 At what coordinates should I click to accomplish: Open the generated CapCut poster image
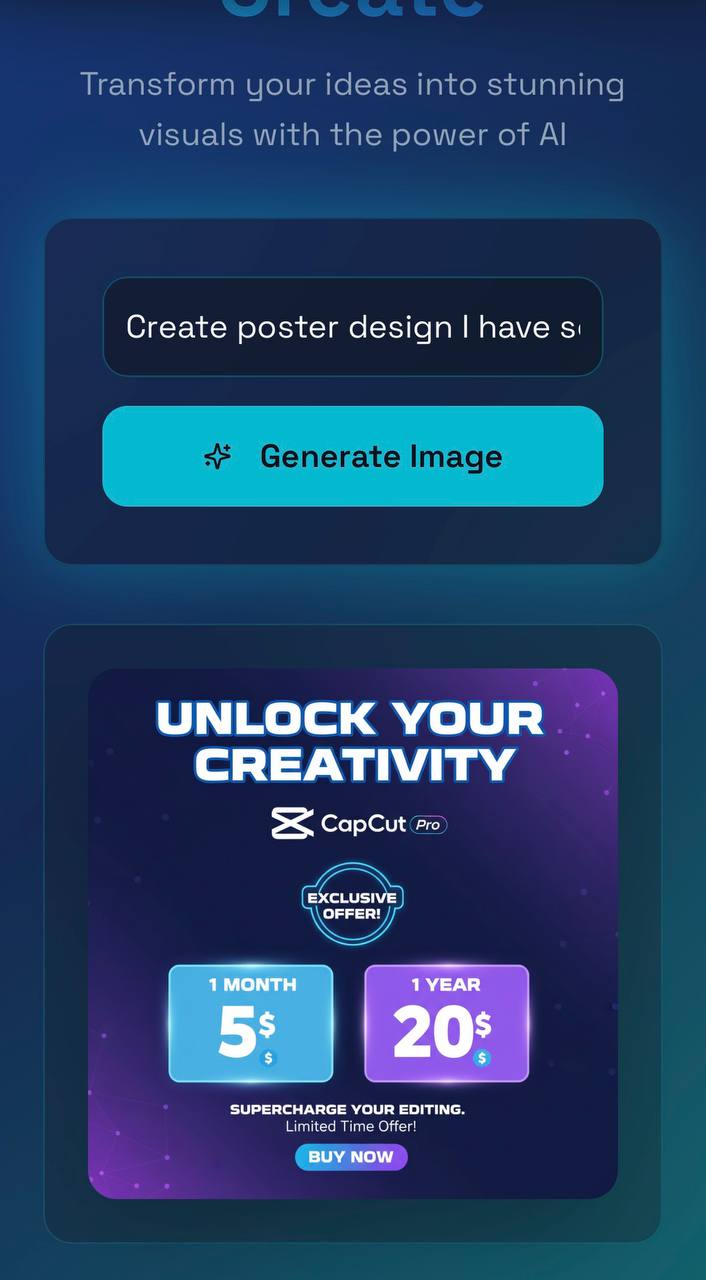coord(352,932)
